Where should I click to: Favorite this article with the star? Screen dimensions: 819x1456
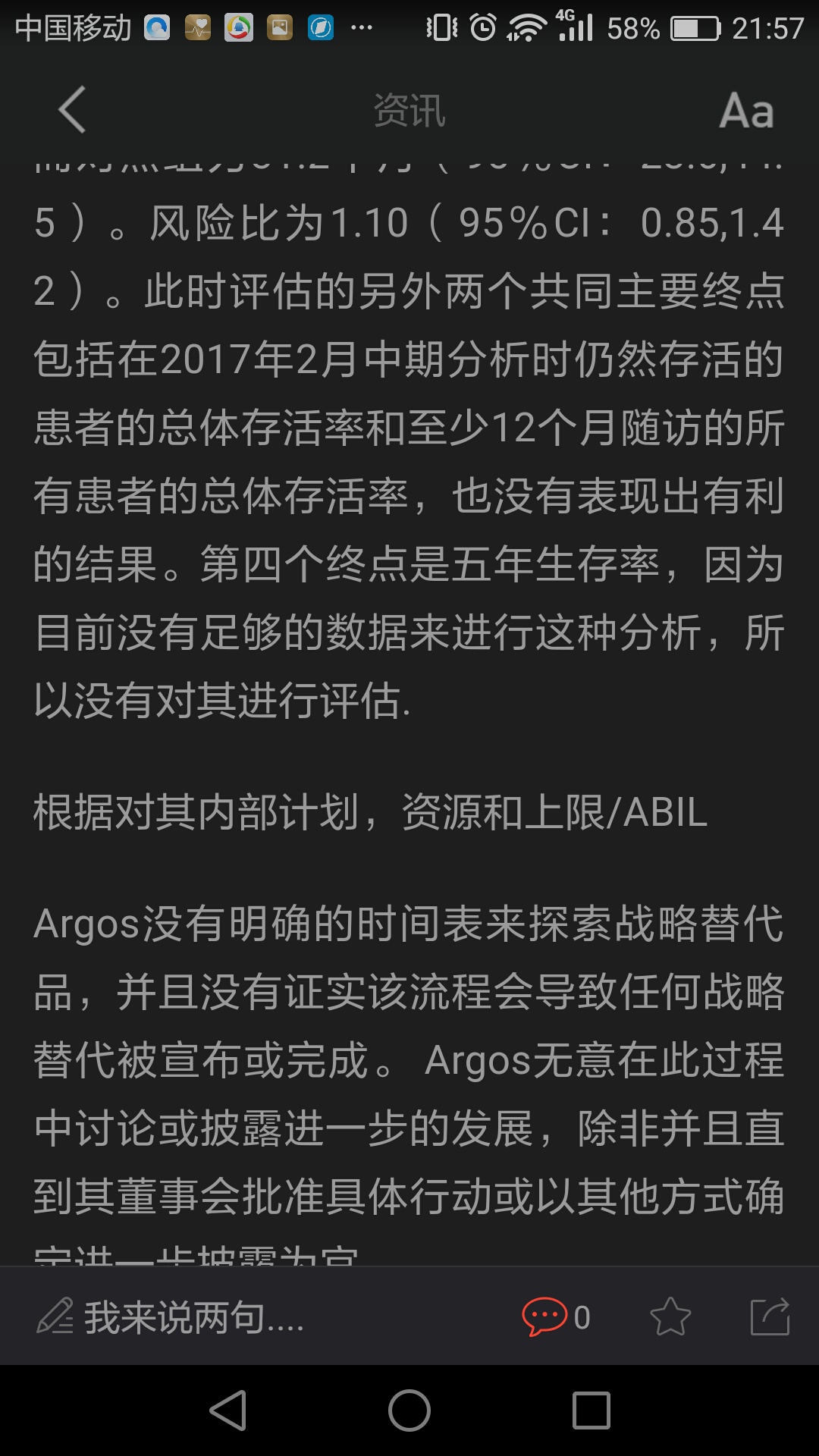670,1316
